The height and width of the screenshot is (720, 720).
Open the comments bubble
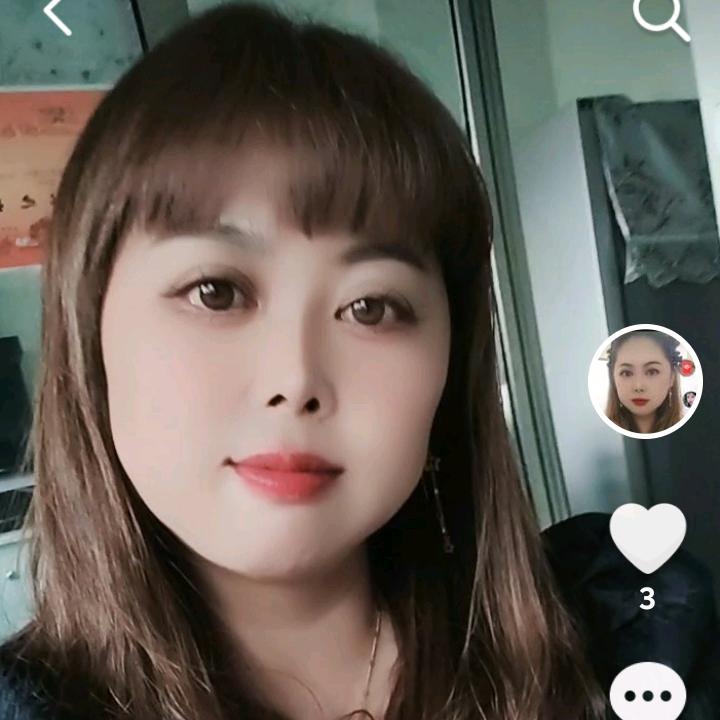tap(647, 693)
